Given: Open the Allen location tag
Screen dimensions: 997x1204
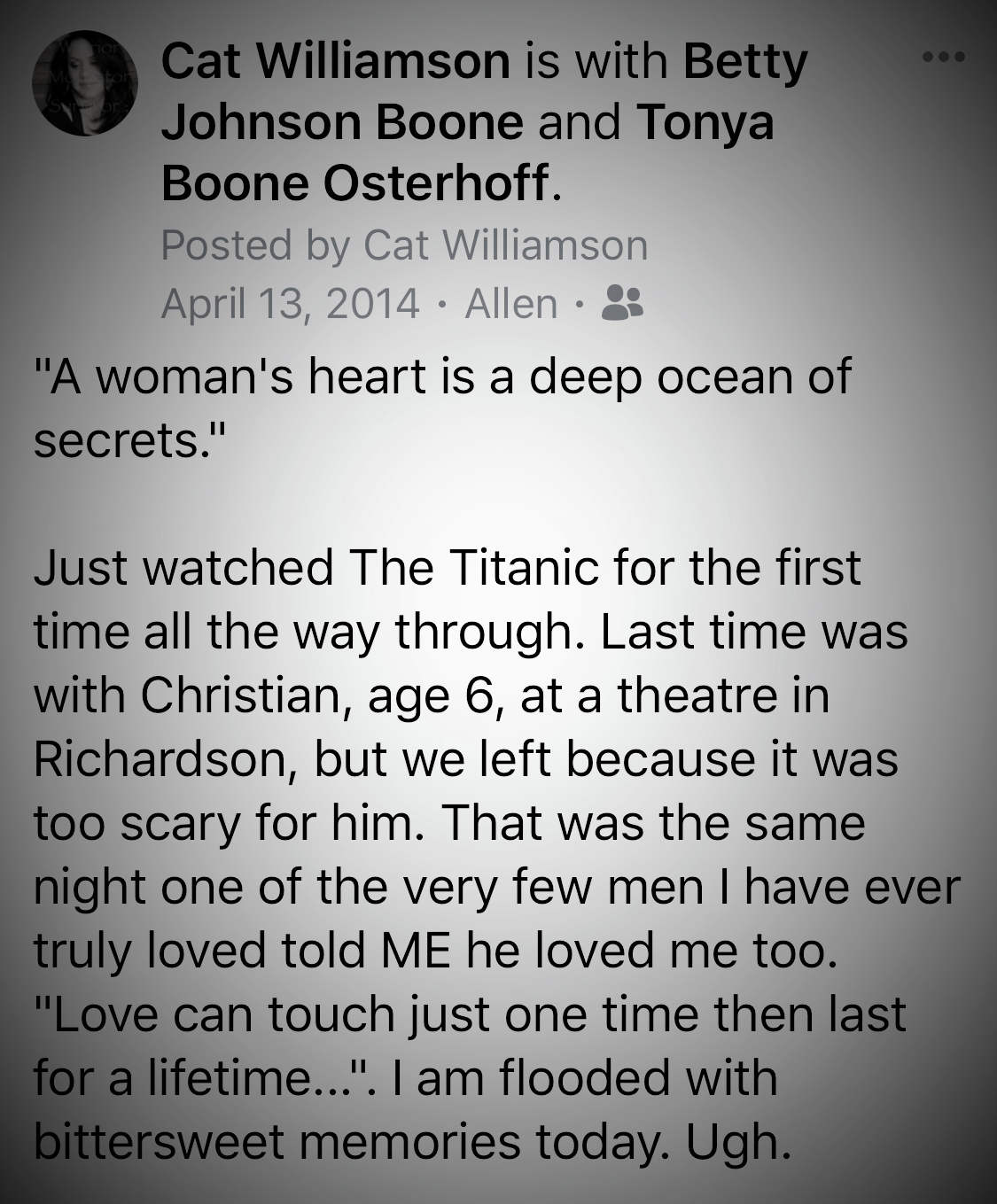Looking at the screenshot, I should point(510,304).
